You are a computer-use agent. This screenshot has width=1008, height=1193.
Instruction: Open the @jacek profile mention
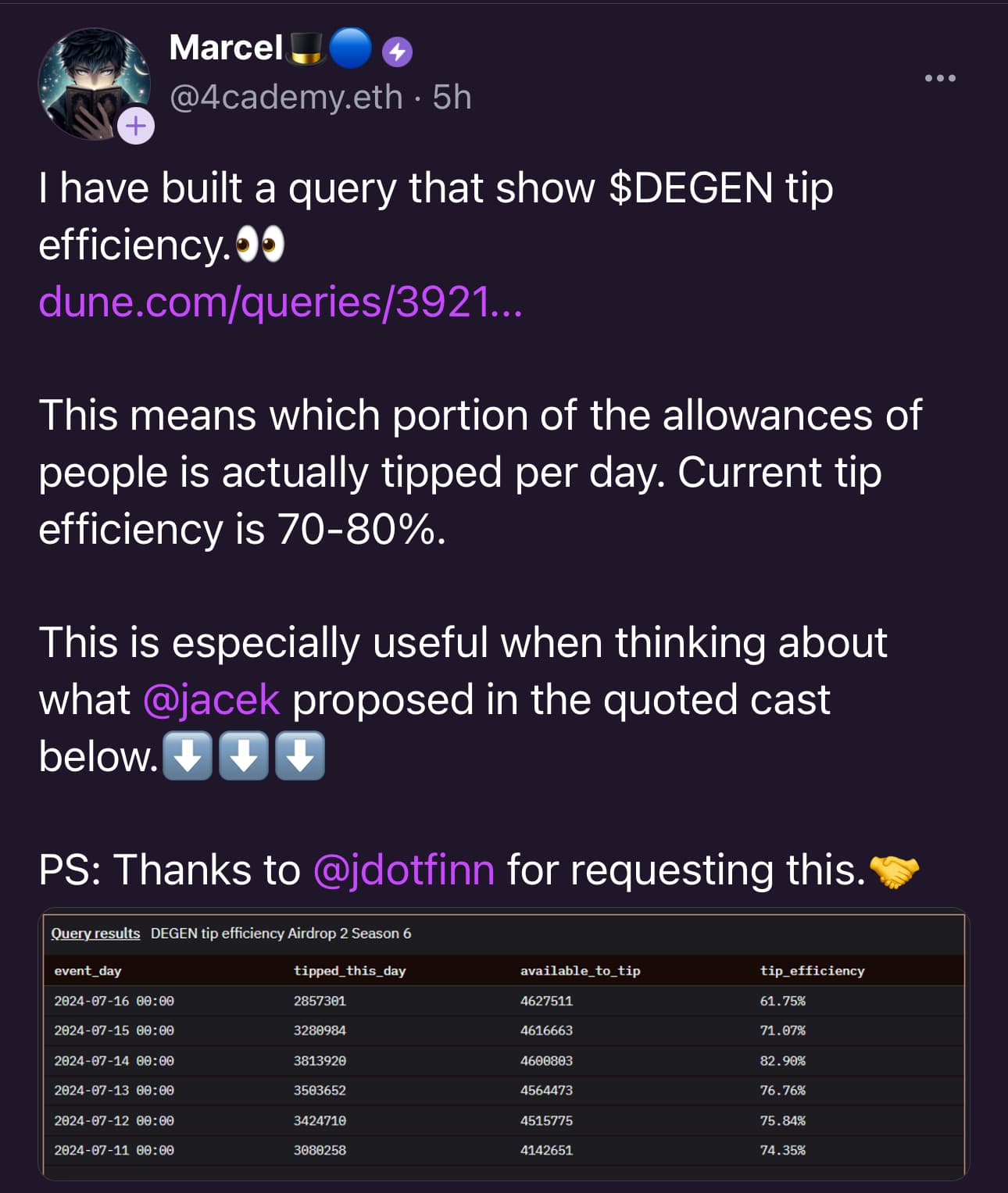tap(211, 699)
